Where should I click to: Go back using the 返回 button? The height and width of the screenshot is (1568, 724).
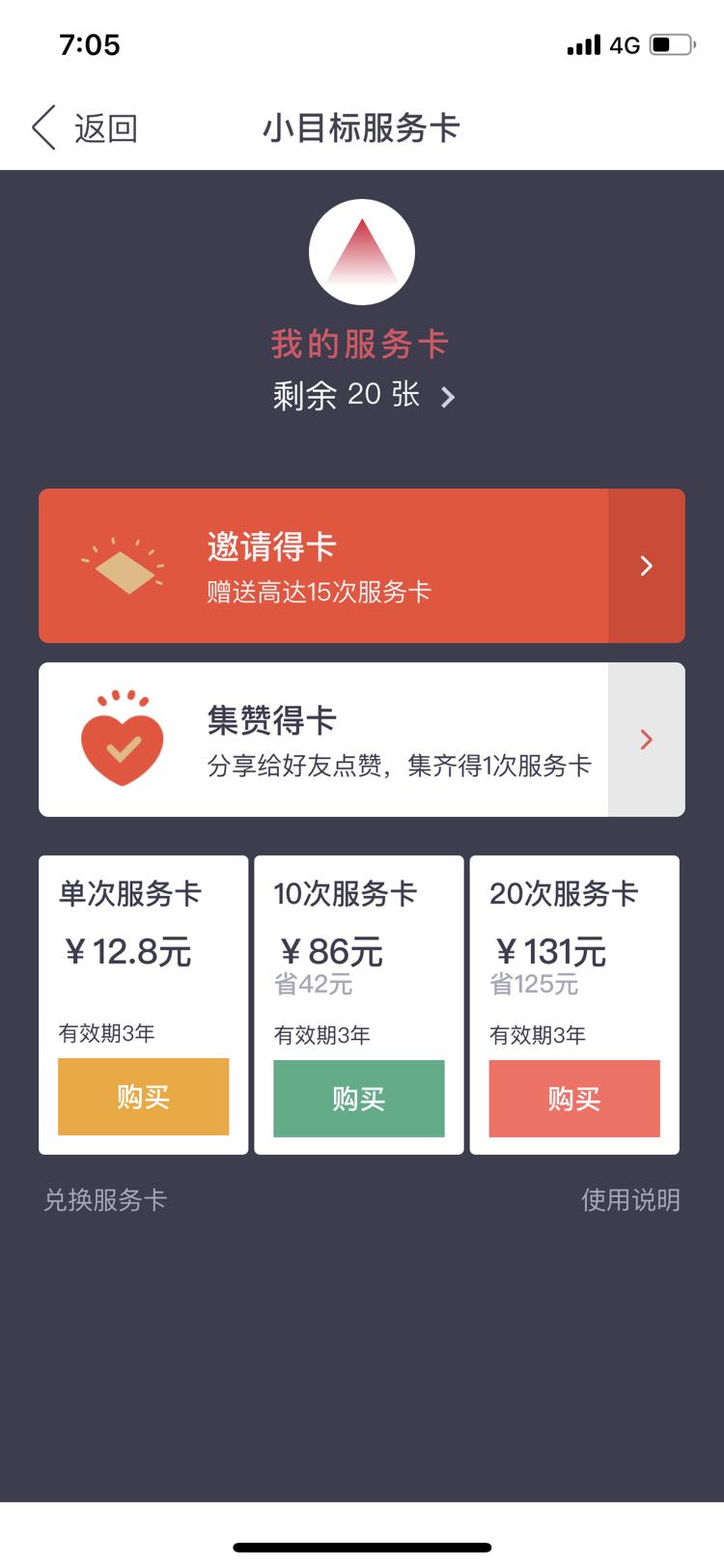coord(85,127)
